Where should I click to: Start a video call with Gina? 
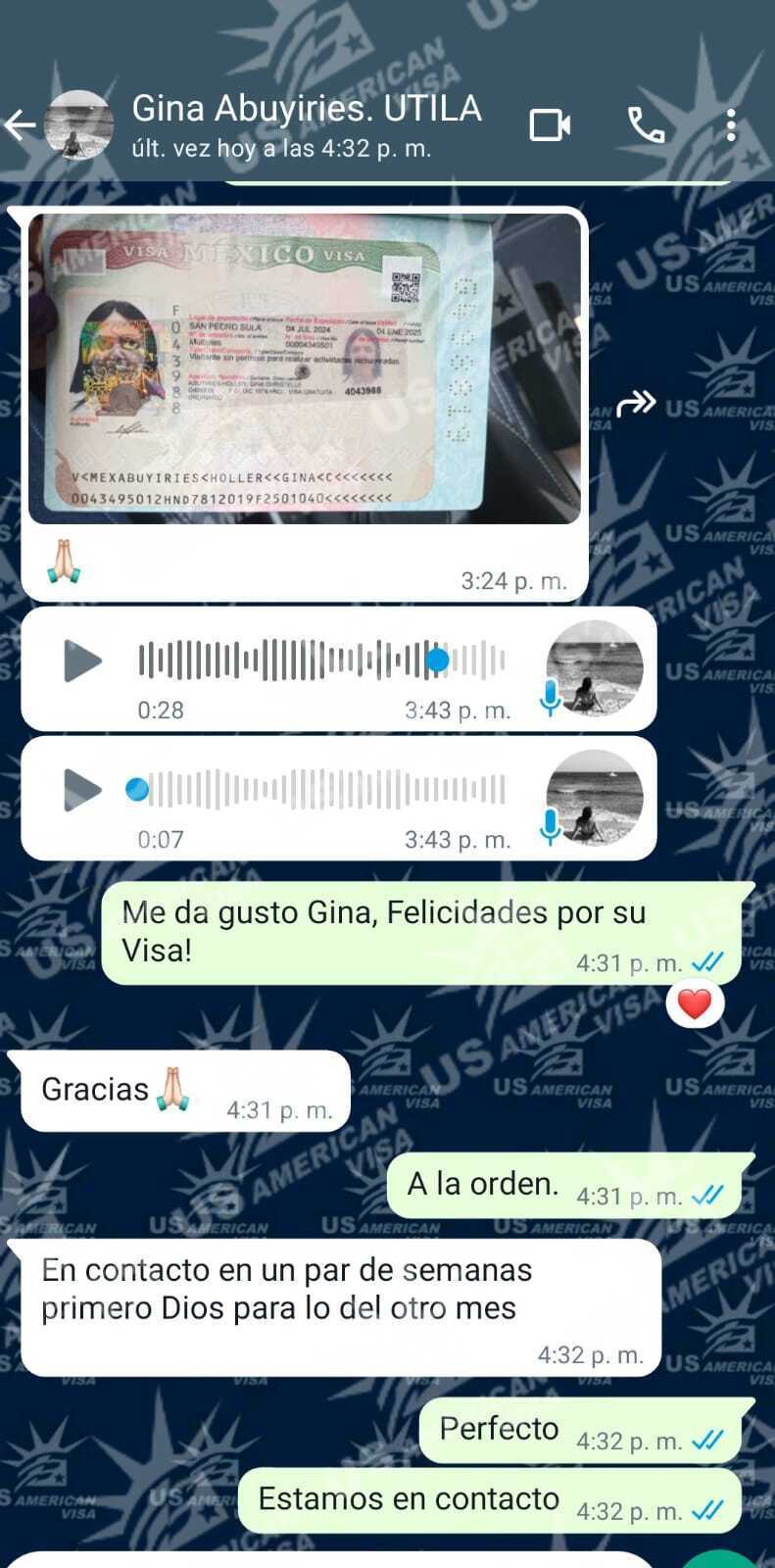point(550,125)
